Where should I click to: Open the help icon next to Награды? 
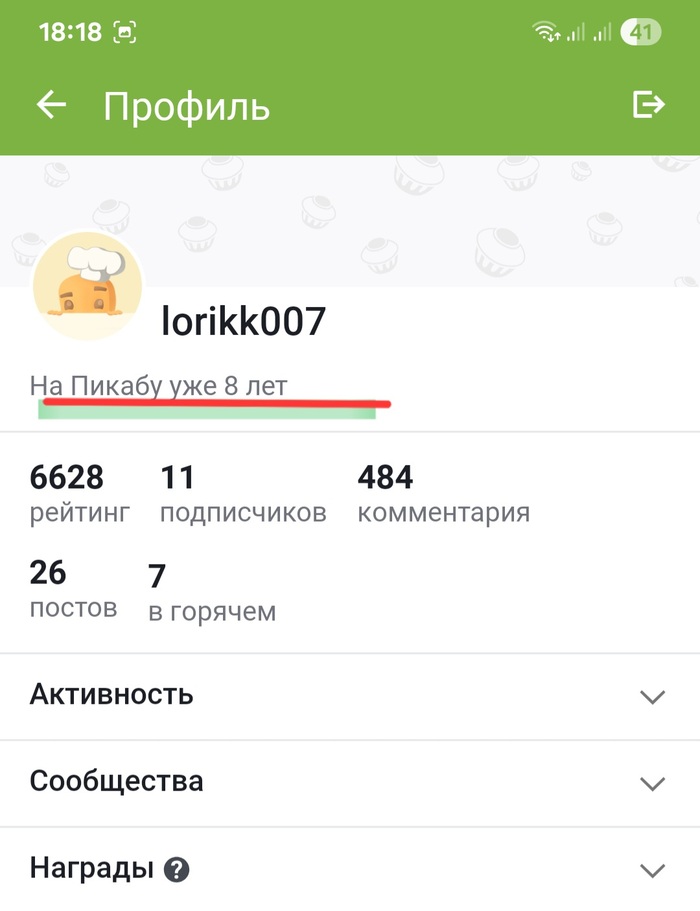[177, 869]
